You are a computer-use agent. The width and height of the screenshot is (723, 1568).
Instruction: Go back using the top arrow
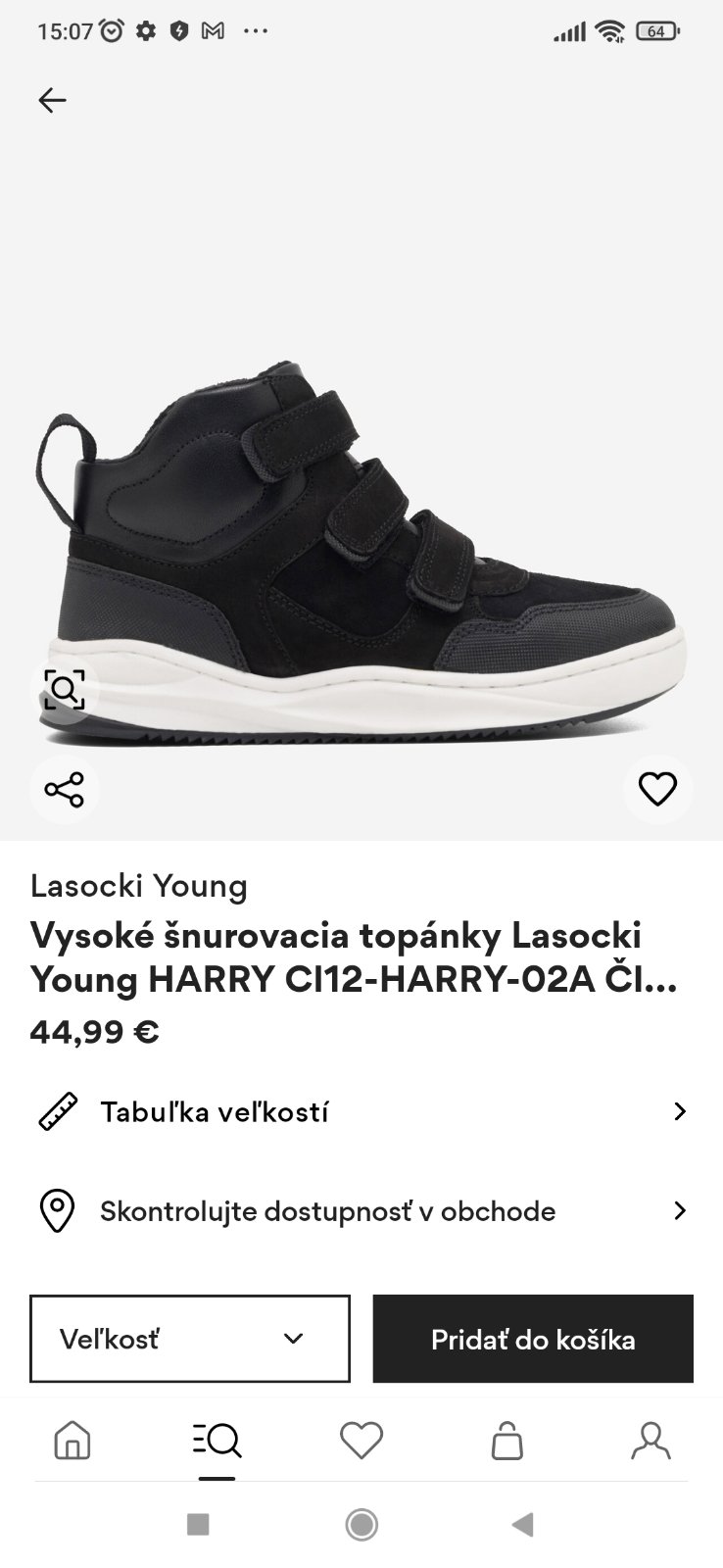[52, 100]
